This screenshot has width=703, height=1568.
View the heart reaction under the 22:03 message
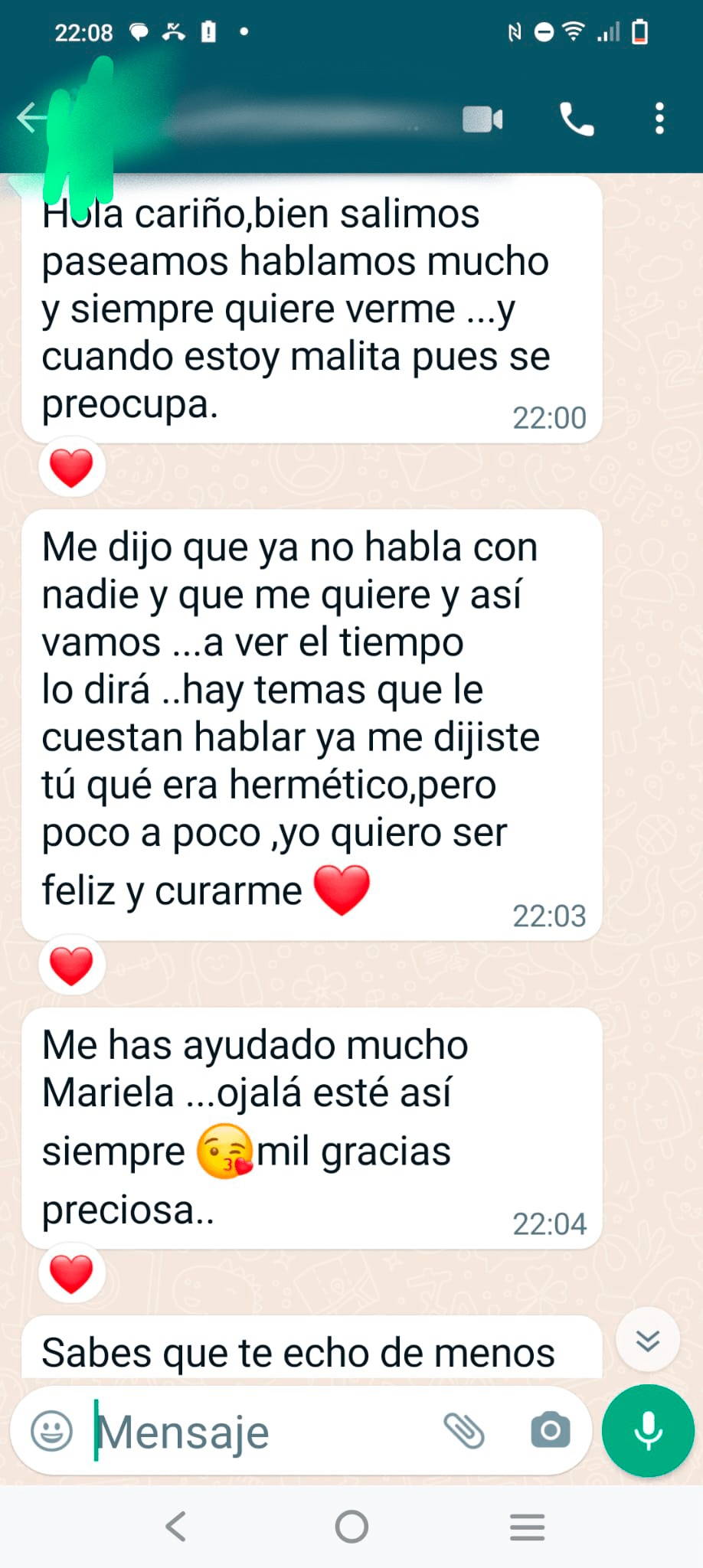pos(71,965)
